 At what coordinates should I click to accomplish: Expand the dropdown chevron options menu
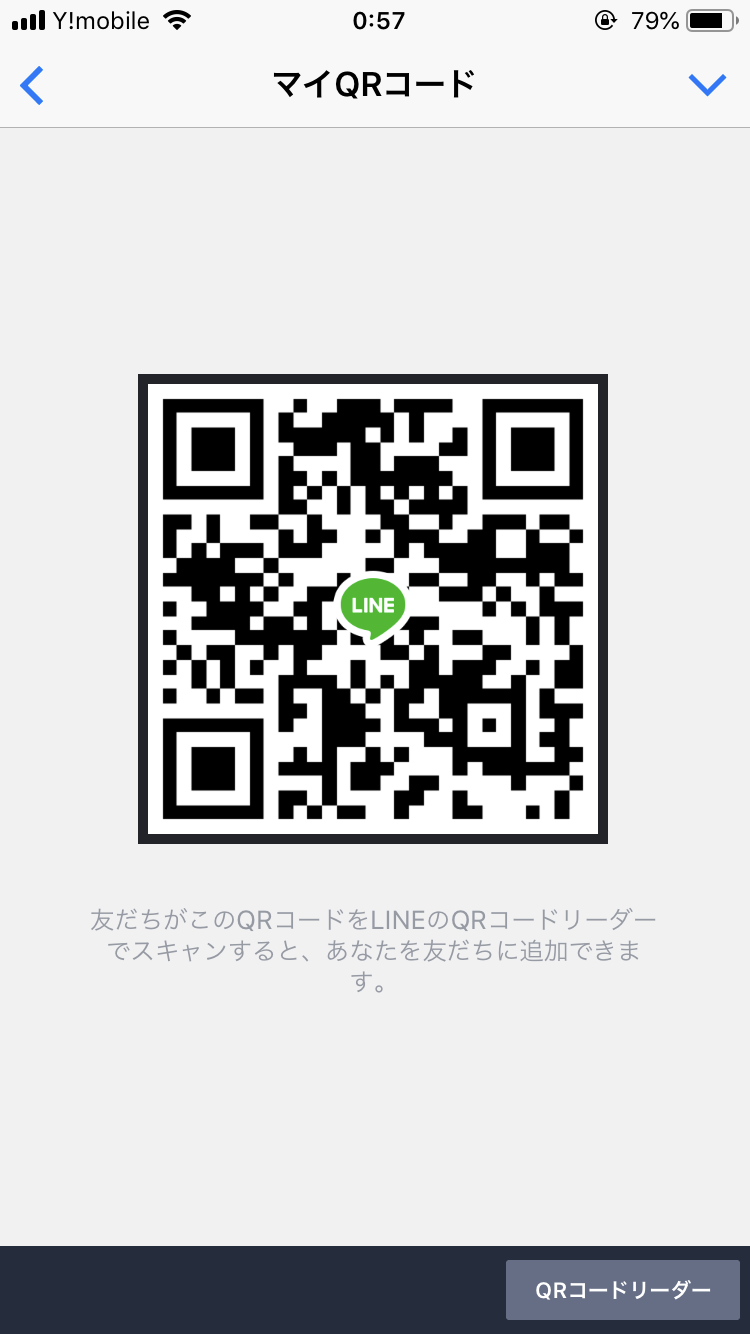pos(707,86)
